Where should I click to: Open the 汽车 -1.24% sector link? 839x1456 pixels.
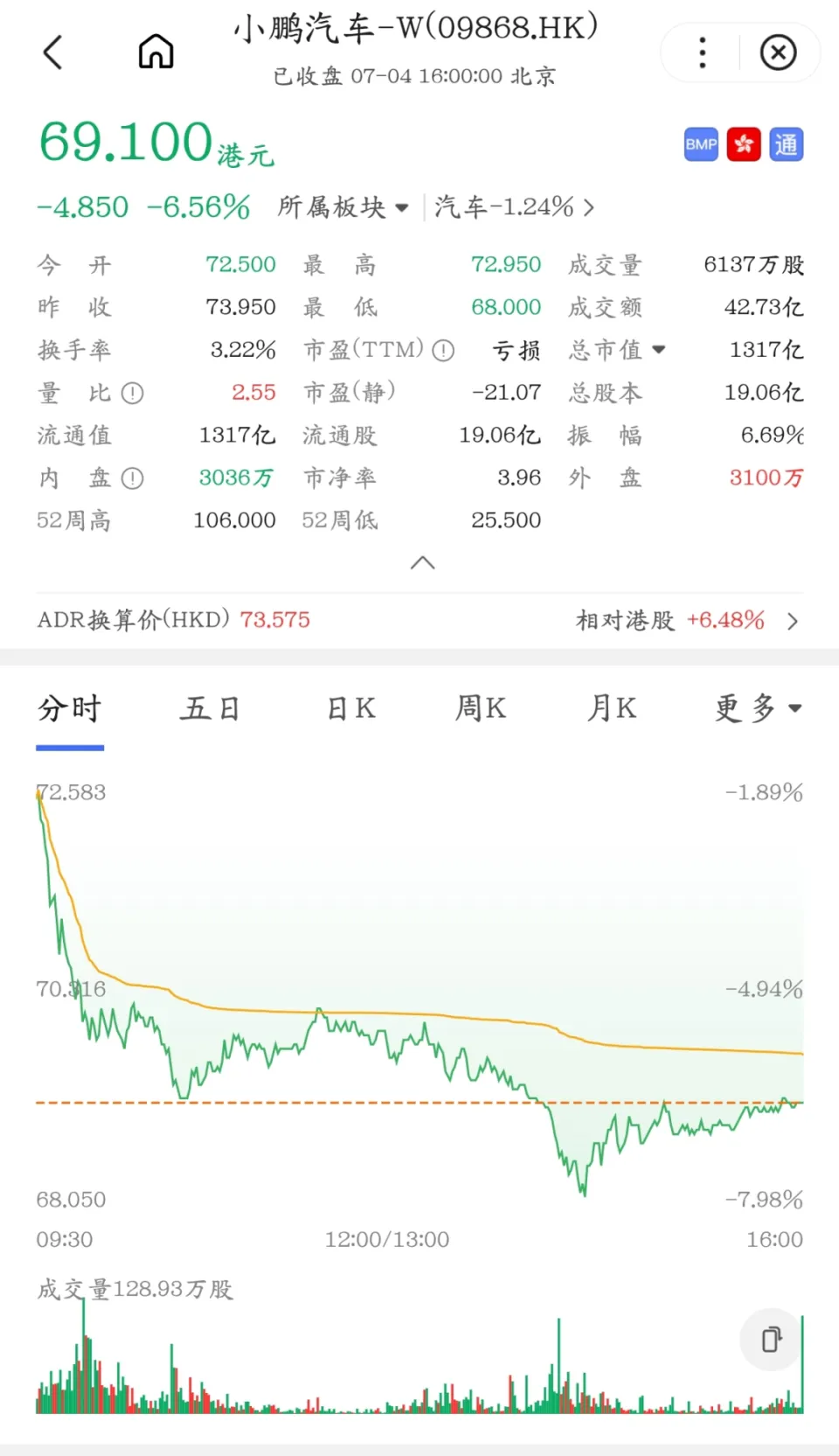click(x=514, y=207)
